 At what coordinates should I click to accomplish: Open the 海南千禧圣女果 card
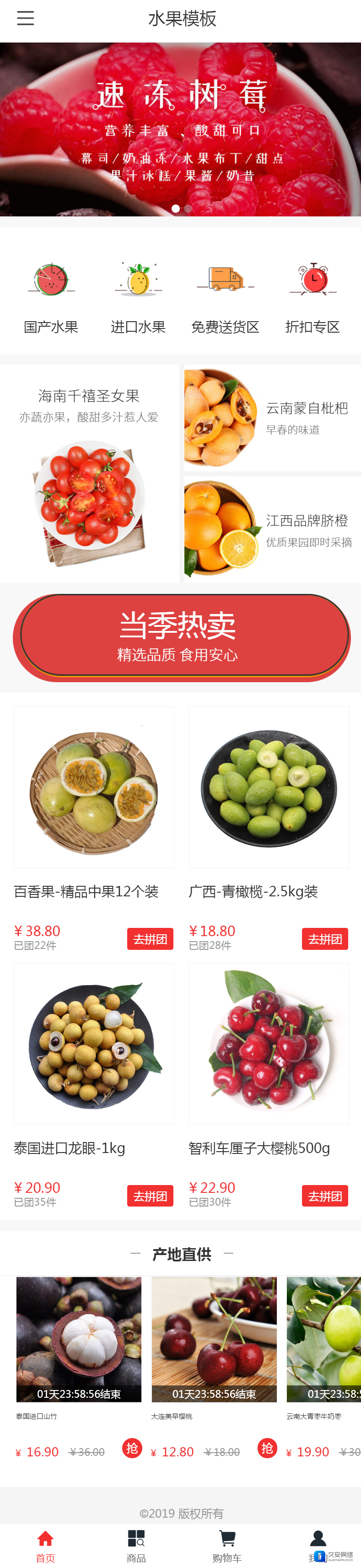click(90, 474)
